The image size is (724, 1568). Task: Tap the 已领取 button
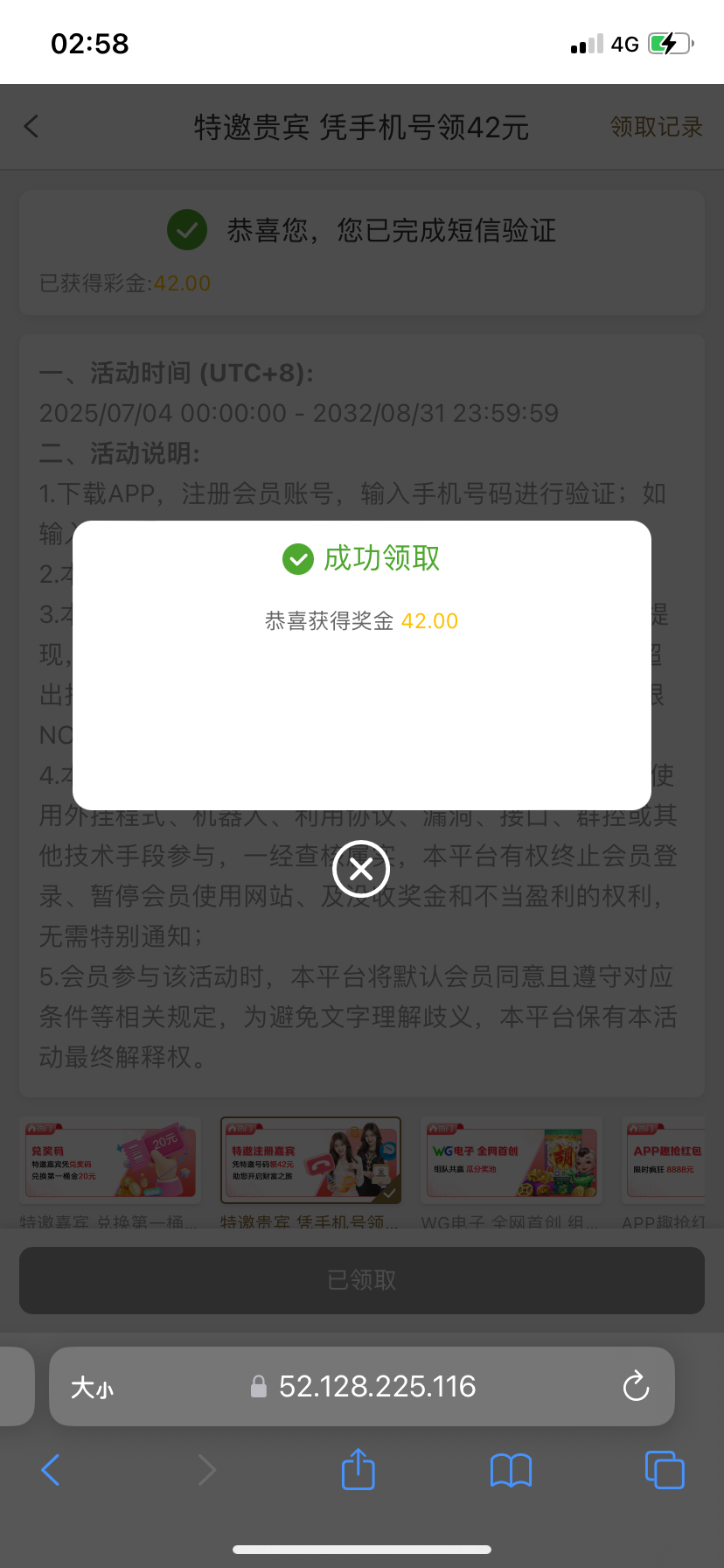(361, 1280)
